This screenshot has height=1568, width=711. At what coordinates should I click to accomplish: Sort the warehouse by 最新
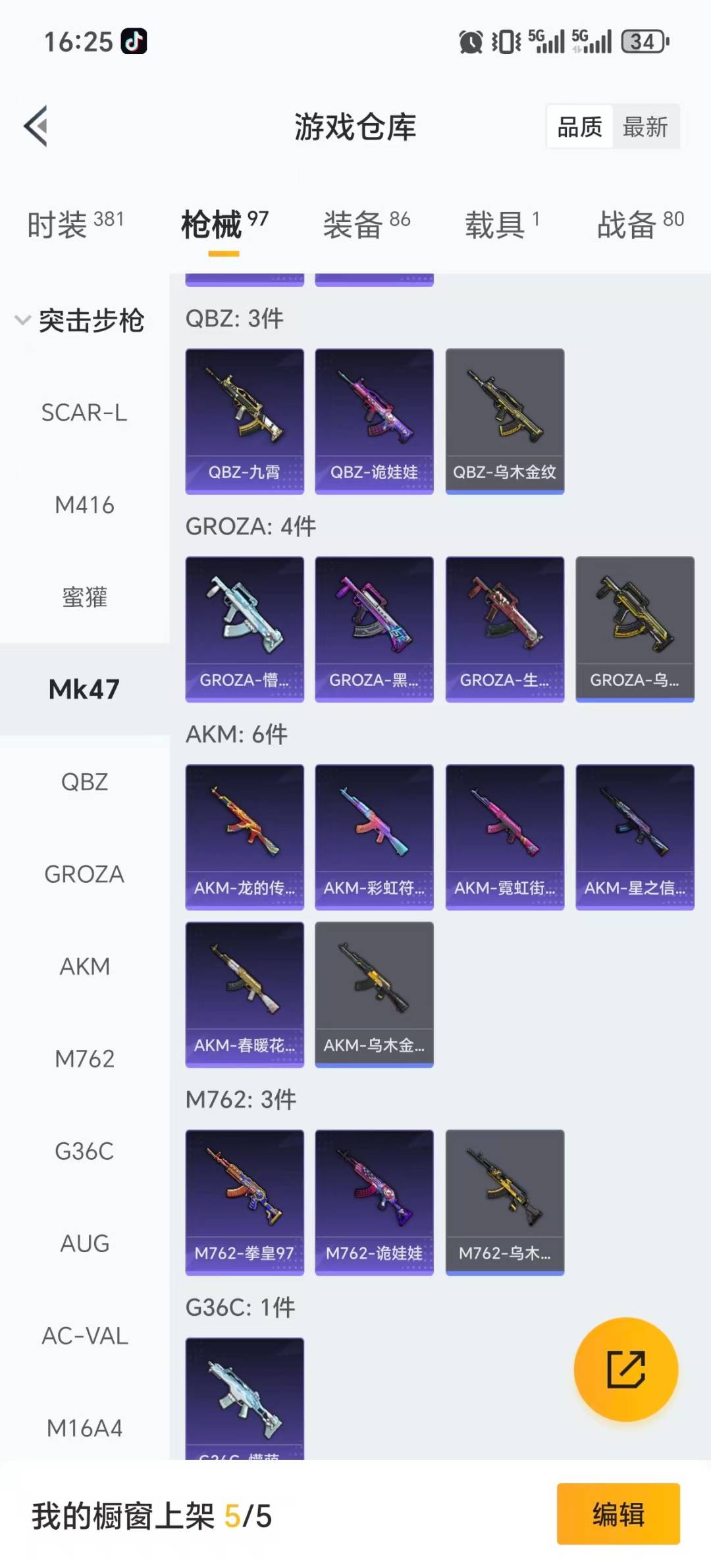(x=645, y=126)
